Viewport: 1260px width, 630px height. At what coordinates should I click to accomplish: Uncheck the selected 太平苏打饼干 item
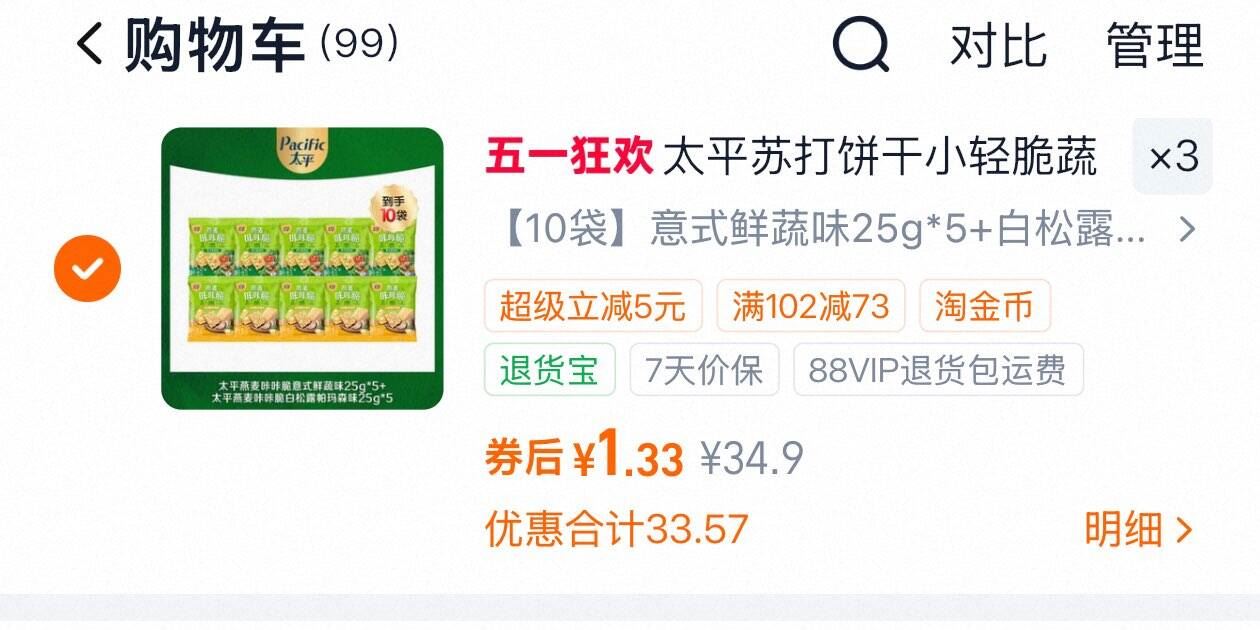click(87, 268)
